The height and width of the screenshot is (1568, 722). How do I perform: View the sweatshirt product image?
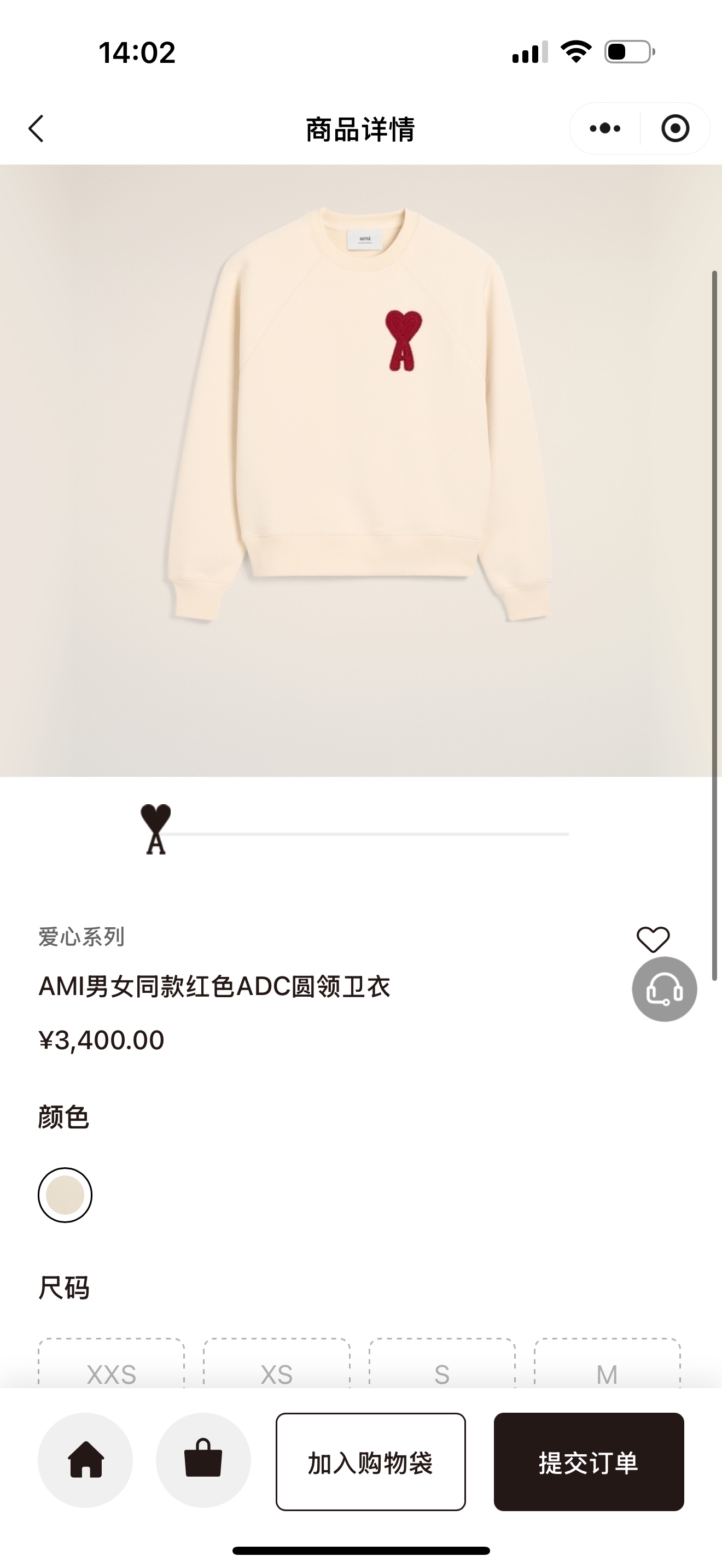click(360, 426)
